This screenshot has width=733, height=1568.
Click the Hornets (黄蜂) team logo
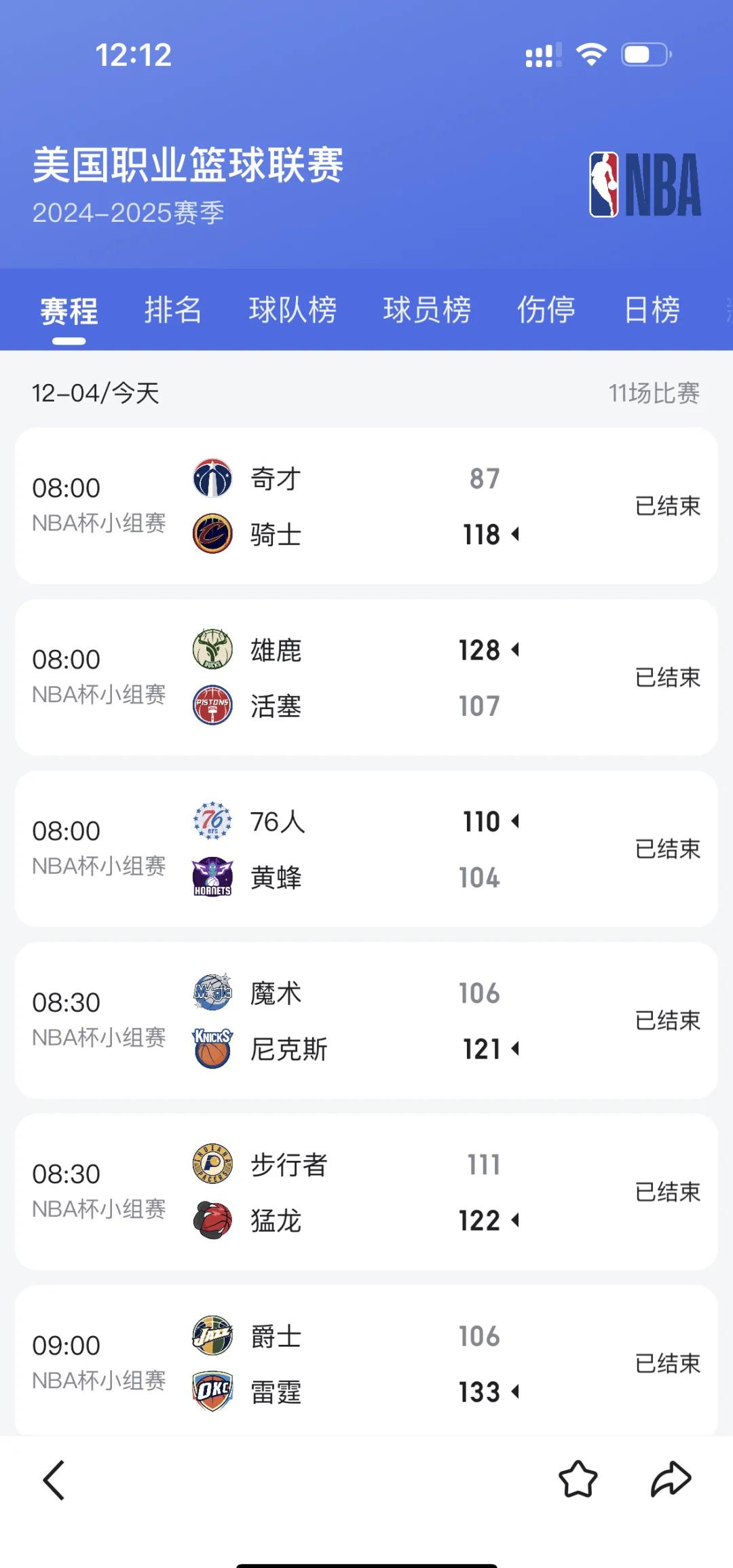212,877
